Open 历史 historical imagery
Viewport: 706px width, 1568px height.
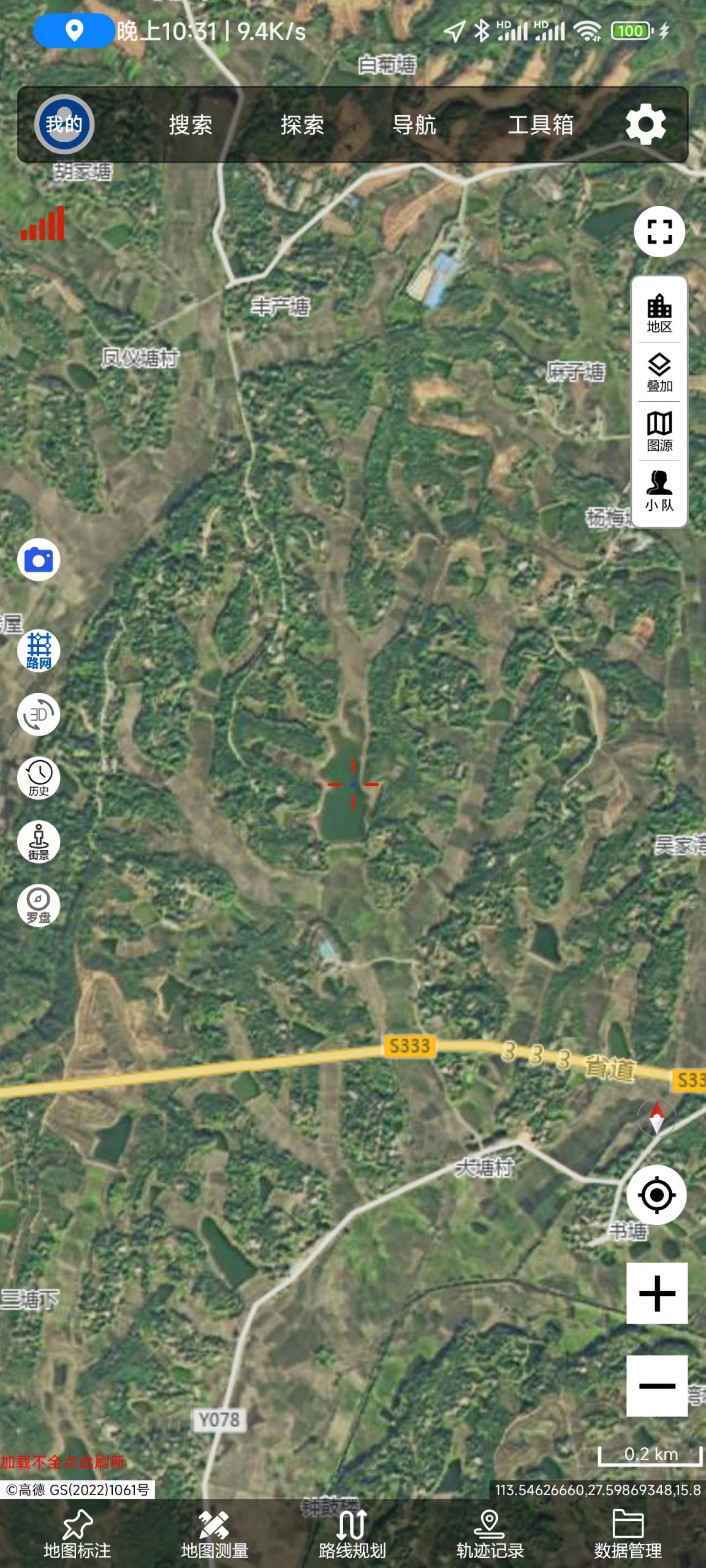tap(39, 778)
